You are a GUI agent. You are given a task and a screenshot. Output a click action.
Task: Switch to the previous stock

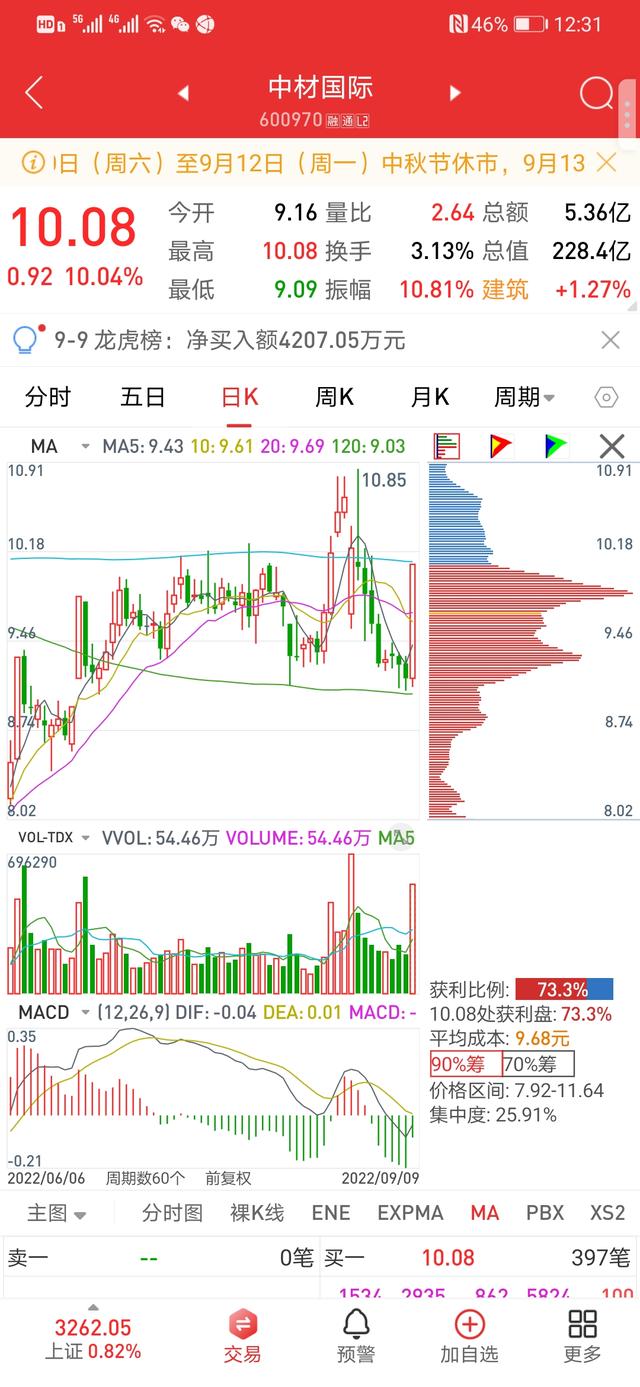pos(183,93)
